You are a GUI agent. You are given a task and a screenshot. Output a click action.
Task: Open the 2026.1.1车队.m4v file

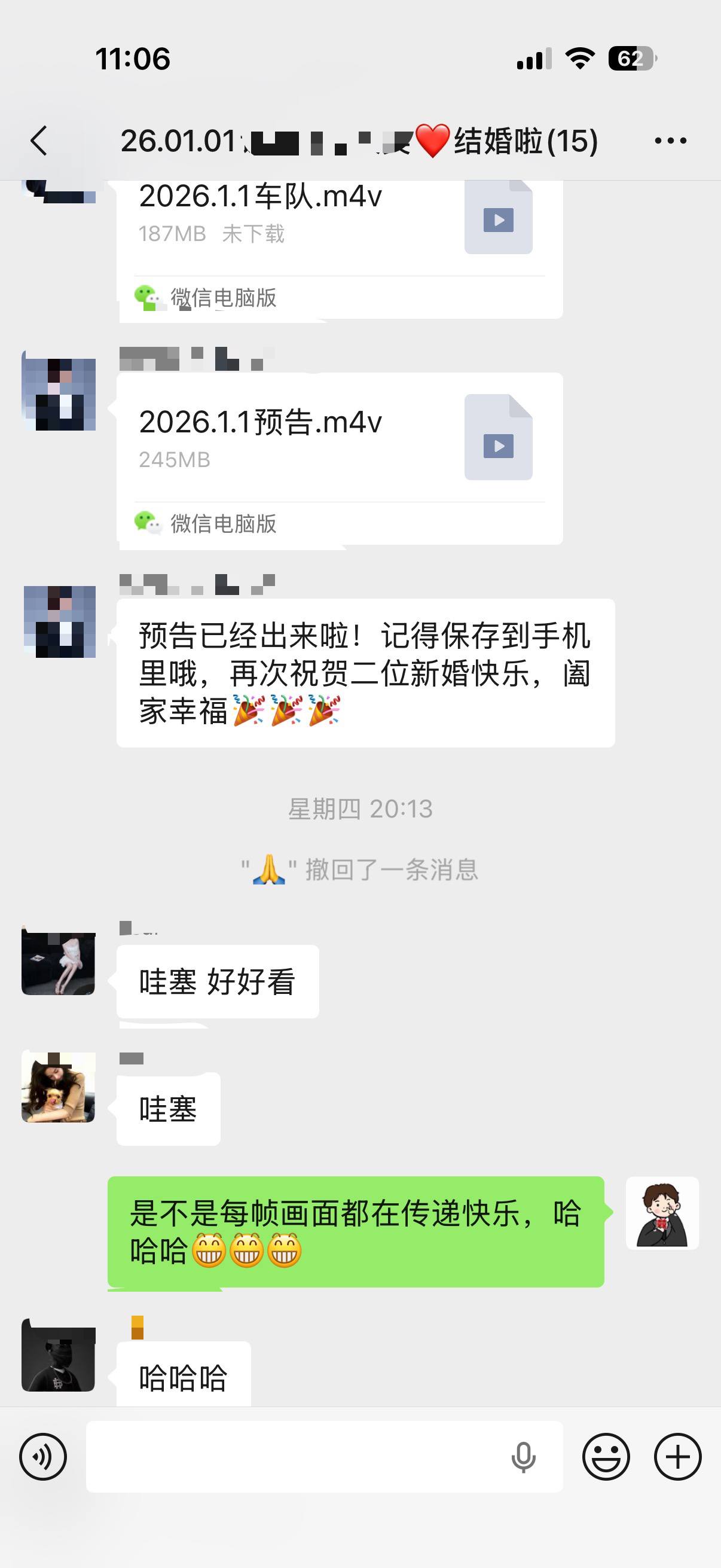click(x=339, y=219)
